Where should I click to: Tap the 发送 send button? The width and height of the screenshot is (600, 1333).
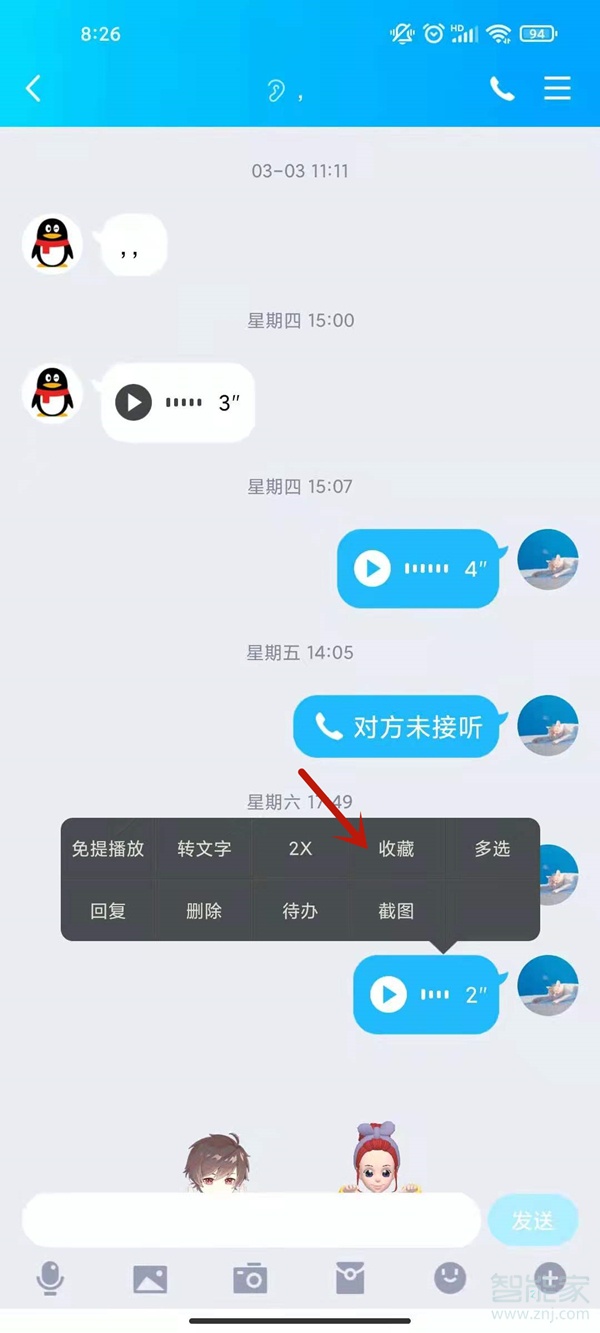click(x=532, y=1220)
